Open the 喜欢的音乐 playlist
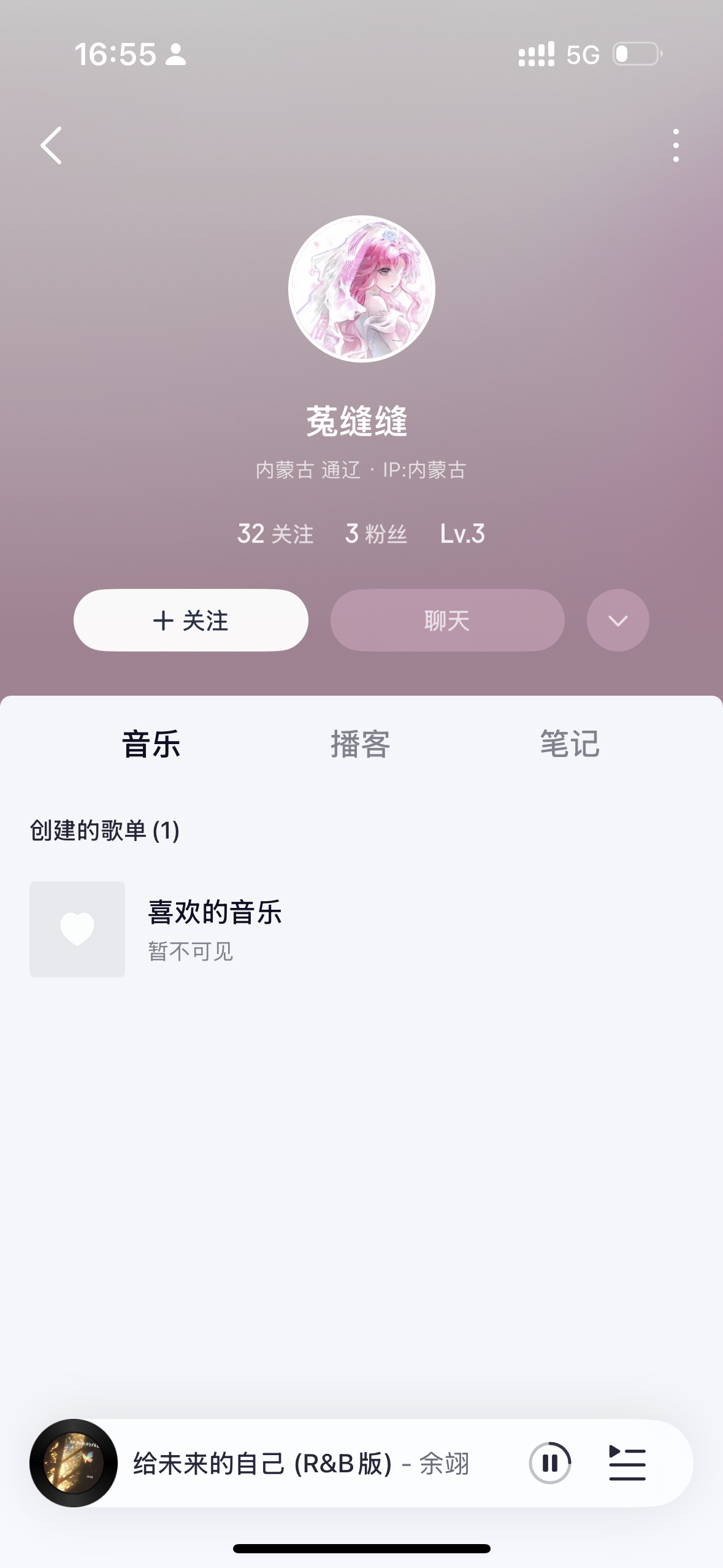 coord(215,928)
